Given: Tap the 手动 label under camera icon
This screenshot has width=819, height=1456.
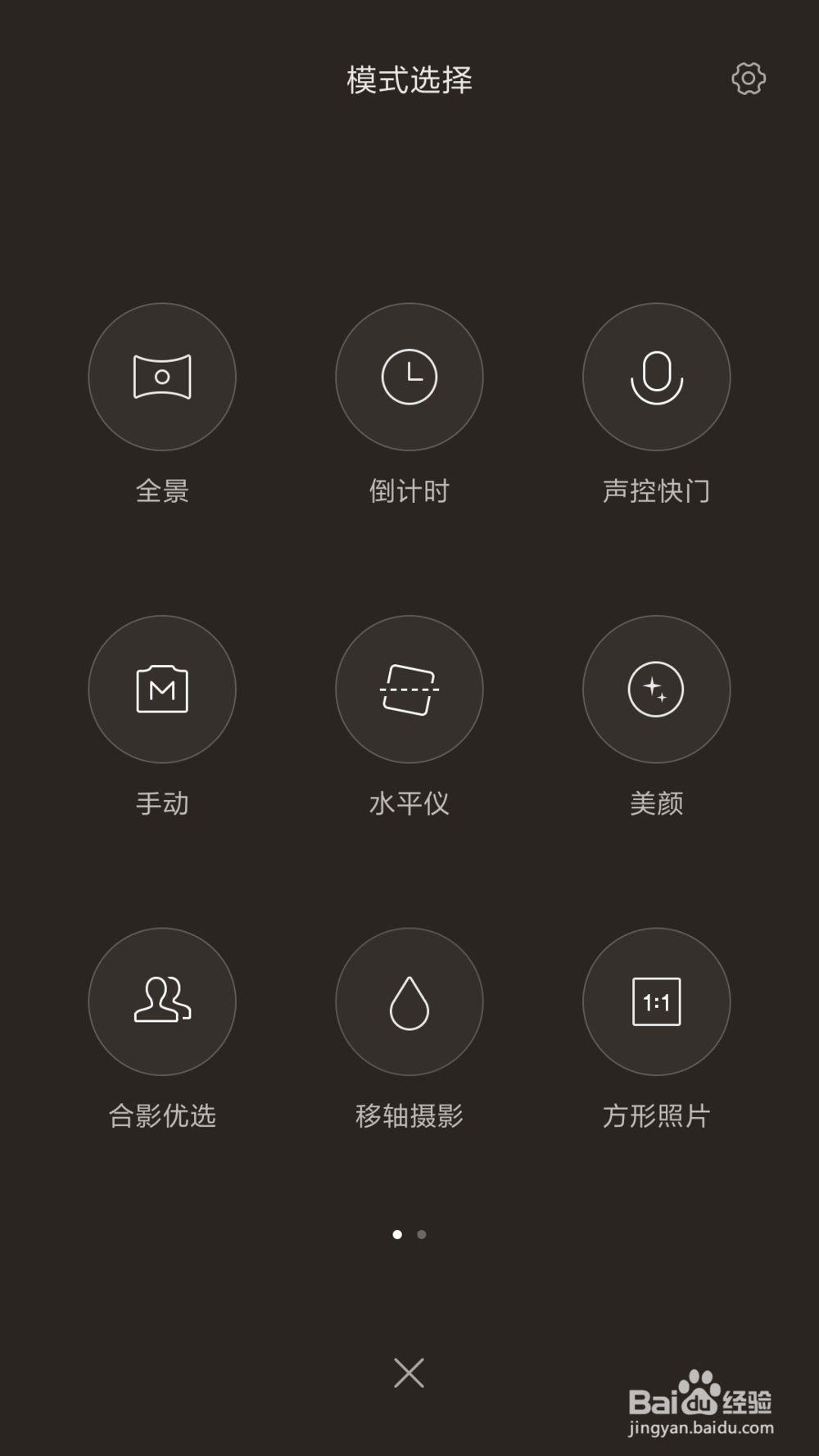Looking at the screenshot, I should (162, 803).
